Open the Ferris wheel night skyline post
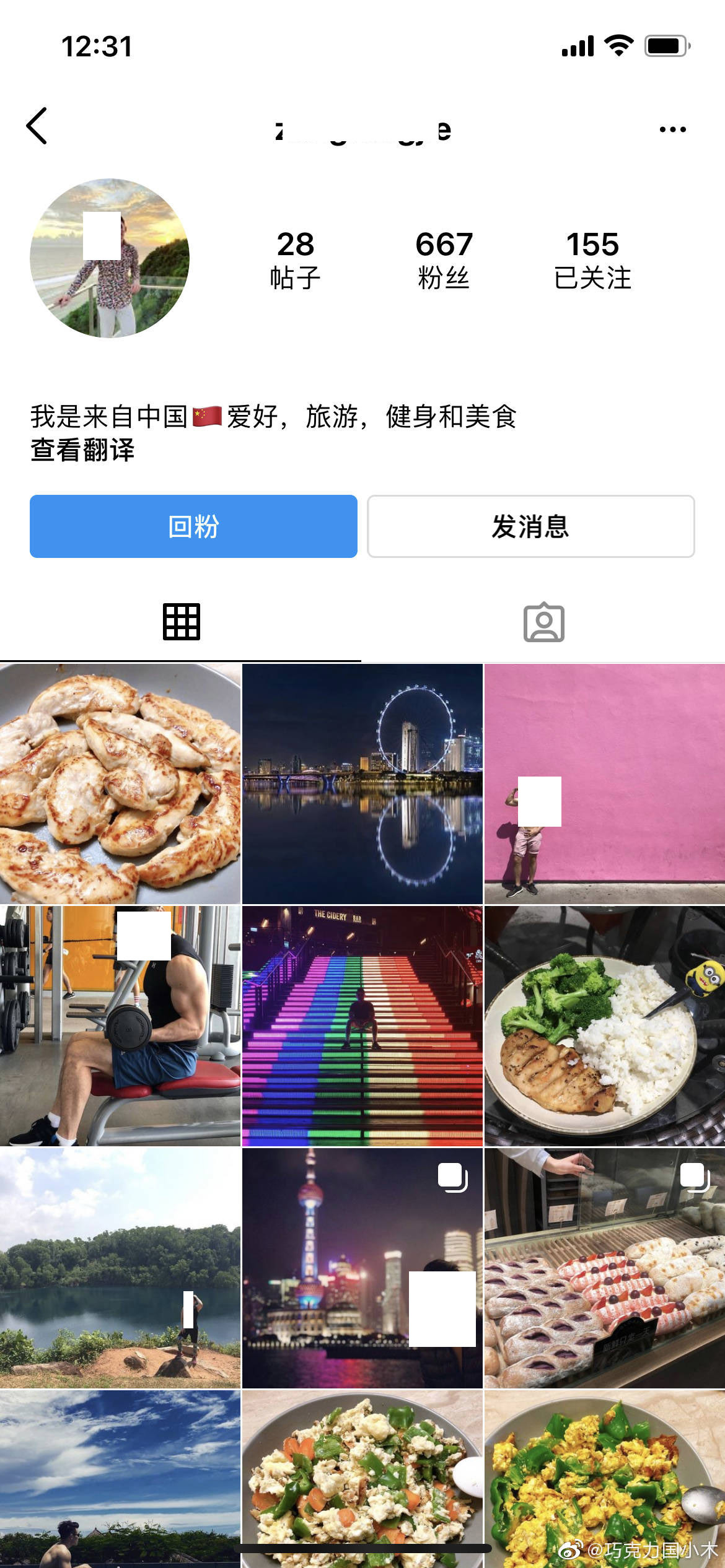This screenshot has height=1568, width=725. tap(362, 783)
